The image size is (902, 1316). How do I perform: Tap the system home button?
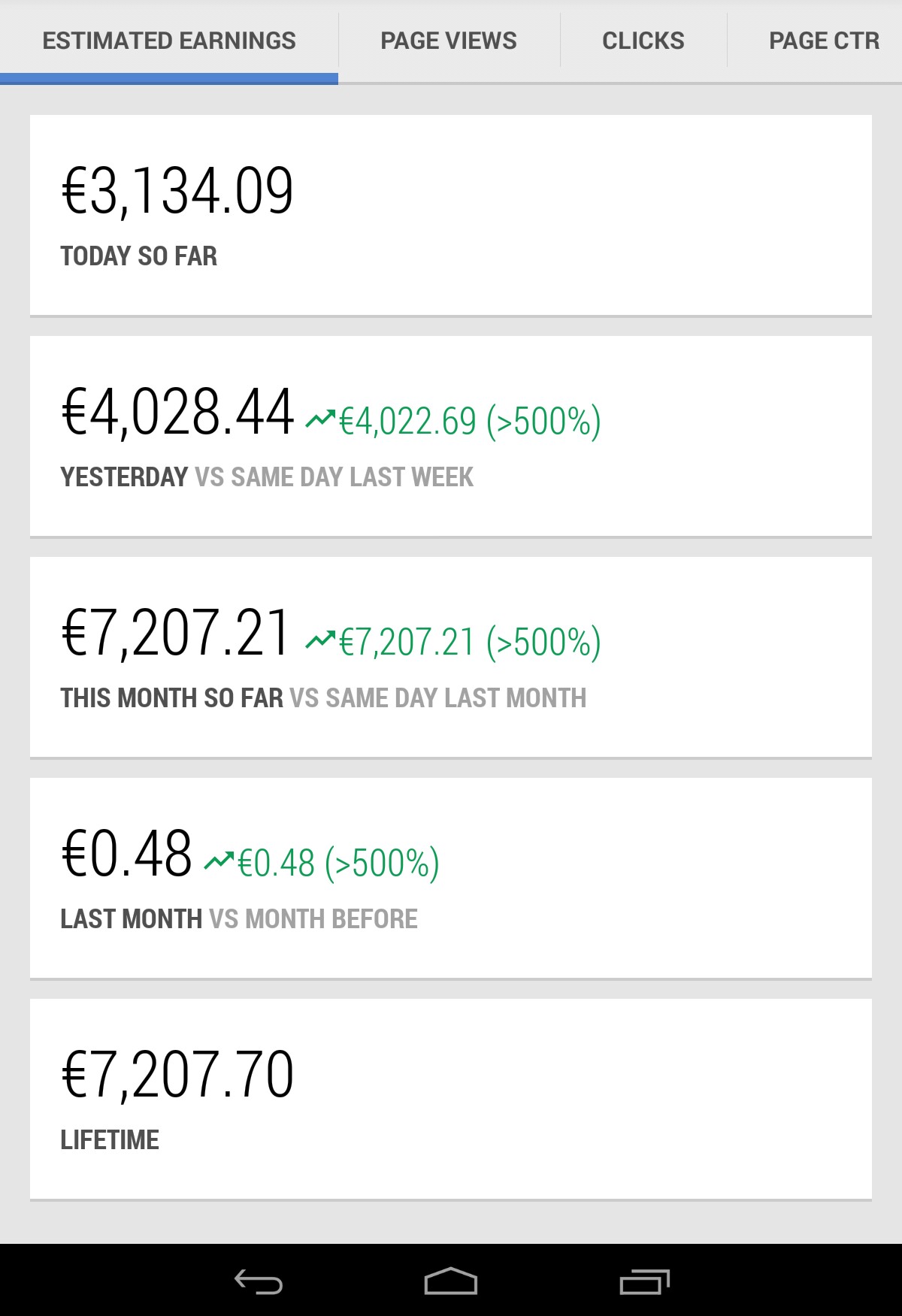click(451, 1281)
